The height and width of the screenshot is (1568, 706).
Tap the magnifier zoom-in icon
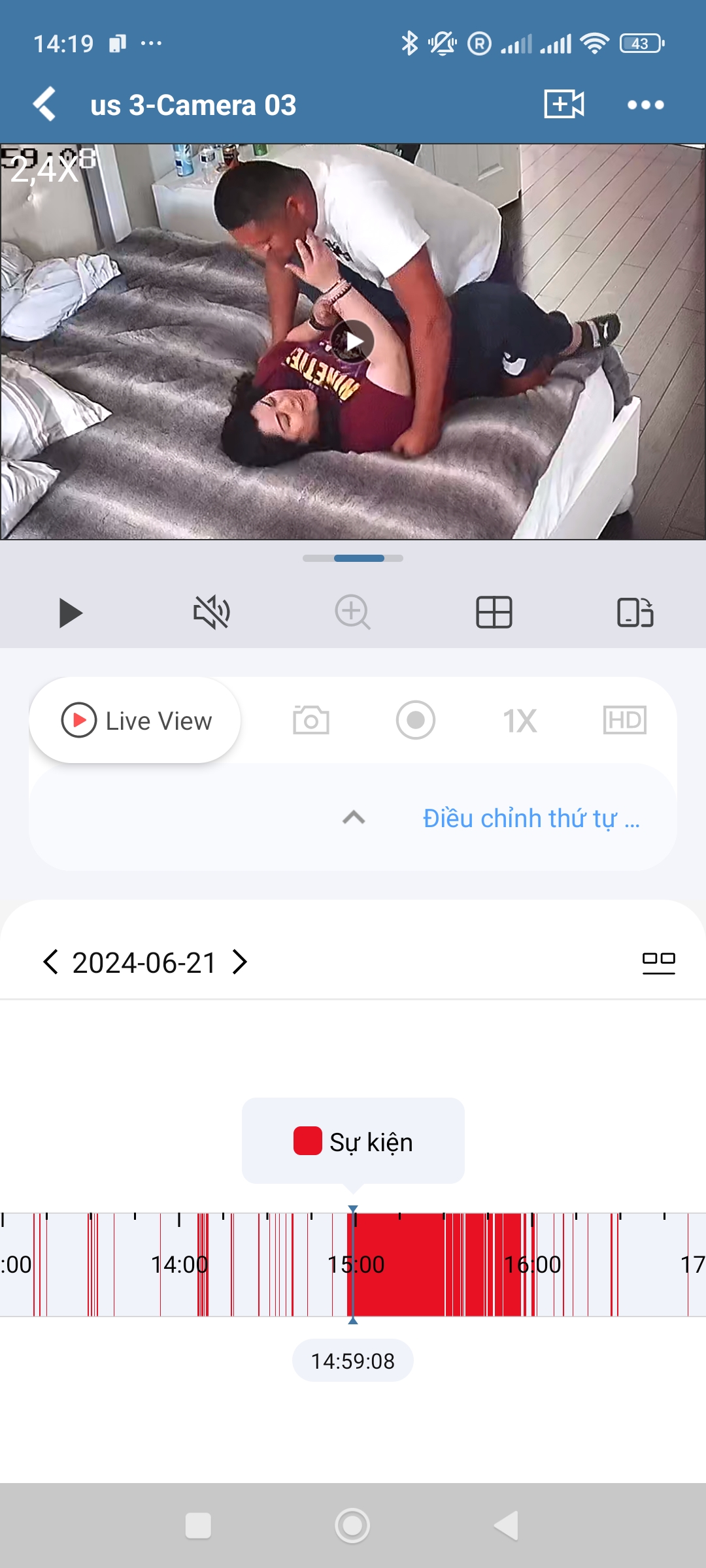(352, 613)
